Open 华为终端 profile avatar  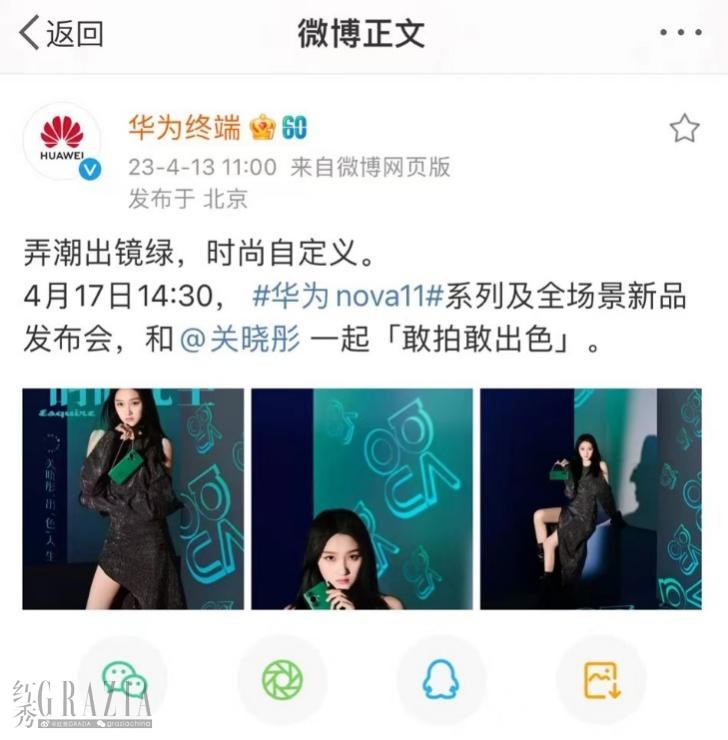tap(63, 140)
